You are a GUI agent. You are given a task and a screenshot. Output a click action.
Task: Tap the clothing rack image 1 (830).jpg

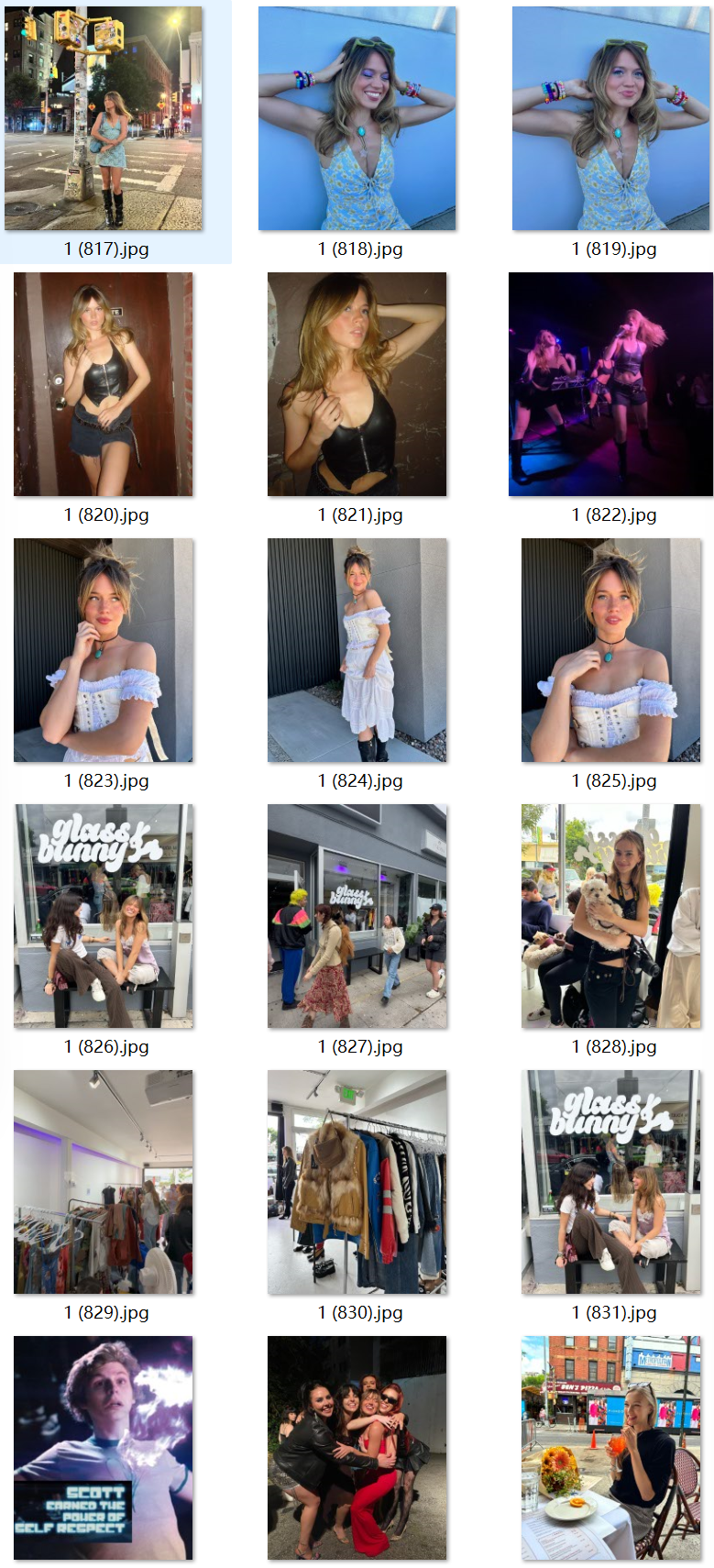[357, 1182]
